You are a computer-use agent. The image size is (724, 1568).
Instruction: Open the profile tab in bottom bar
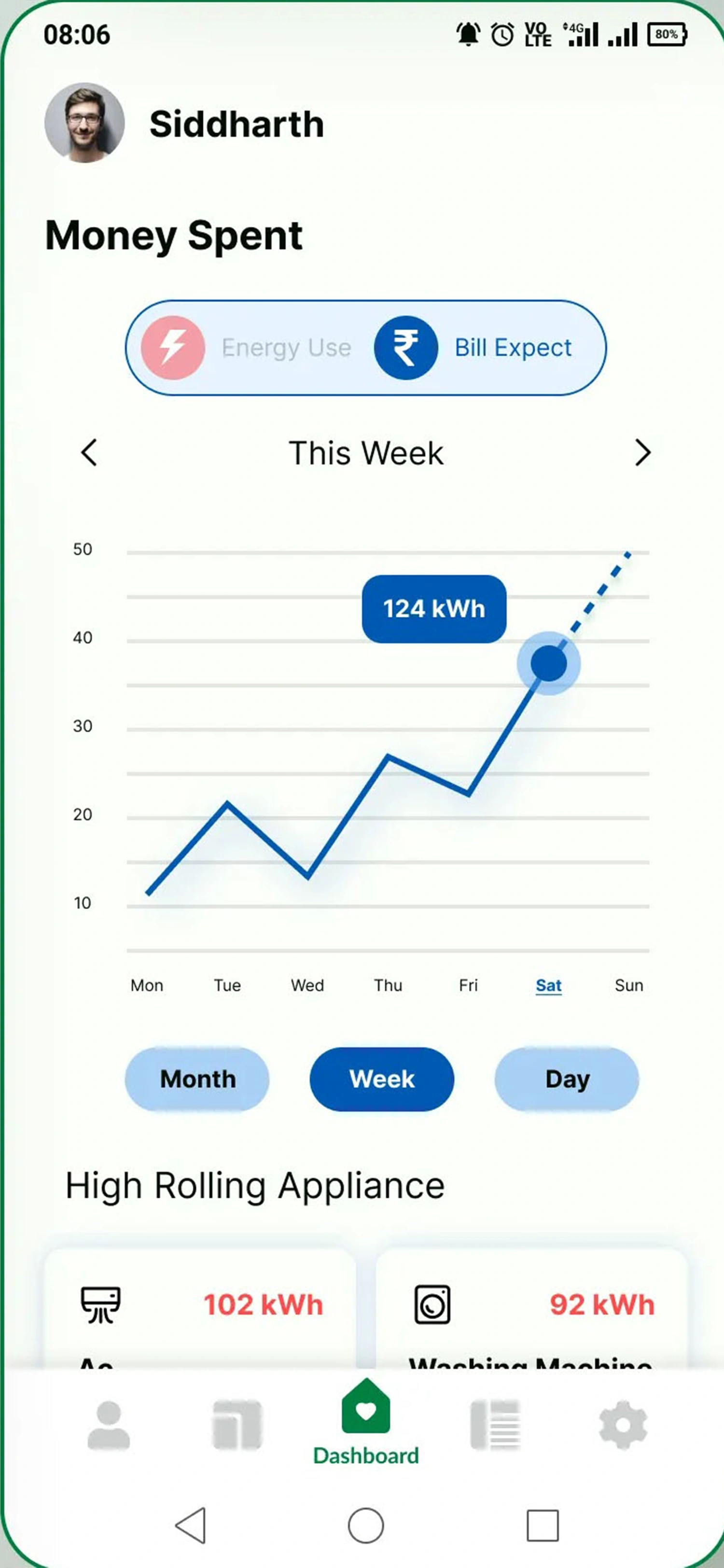point(109,1426)
